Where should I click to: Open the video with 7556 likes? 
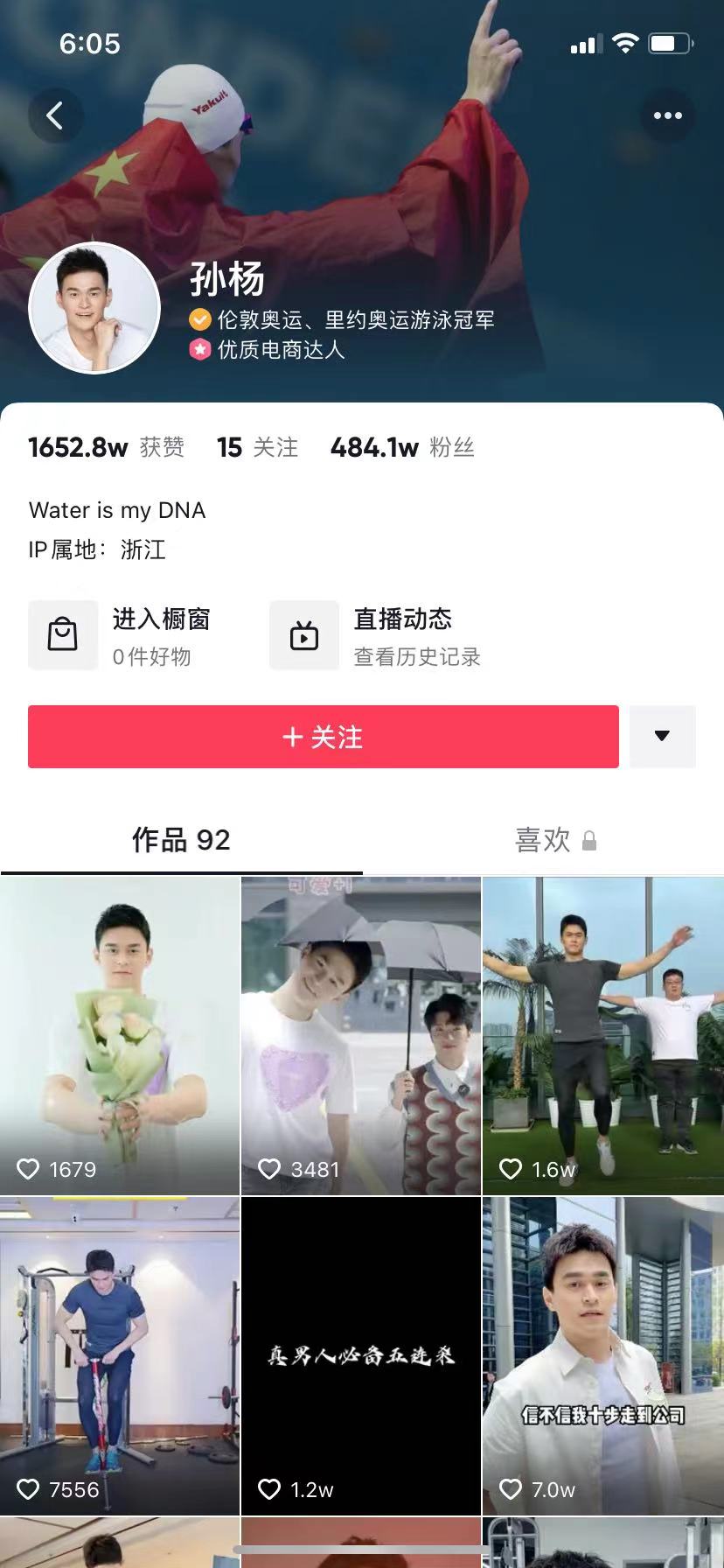pyautogui.click(x=120, y=1355)
